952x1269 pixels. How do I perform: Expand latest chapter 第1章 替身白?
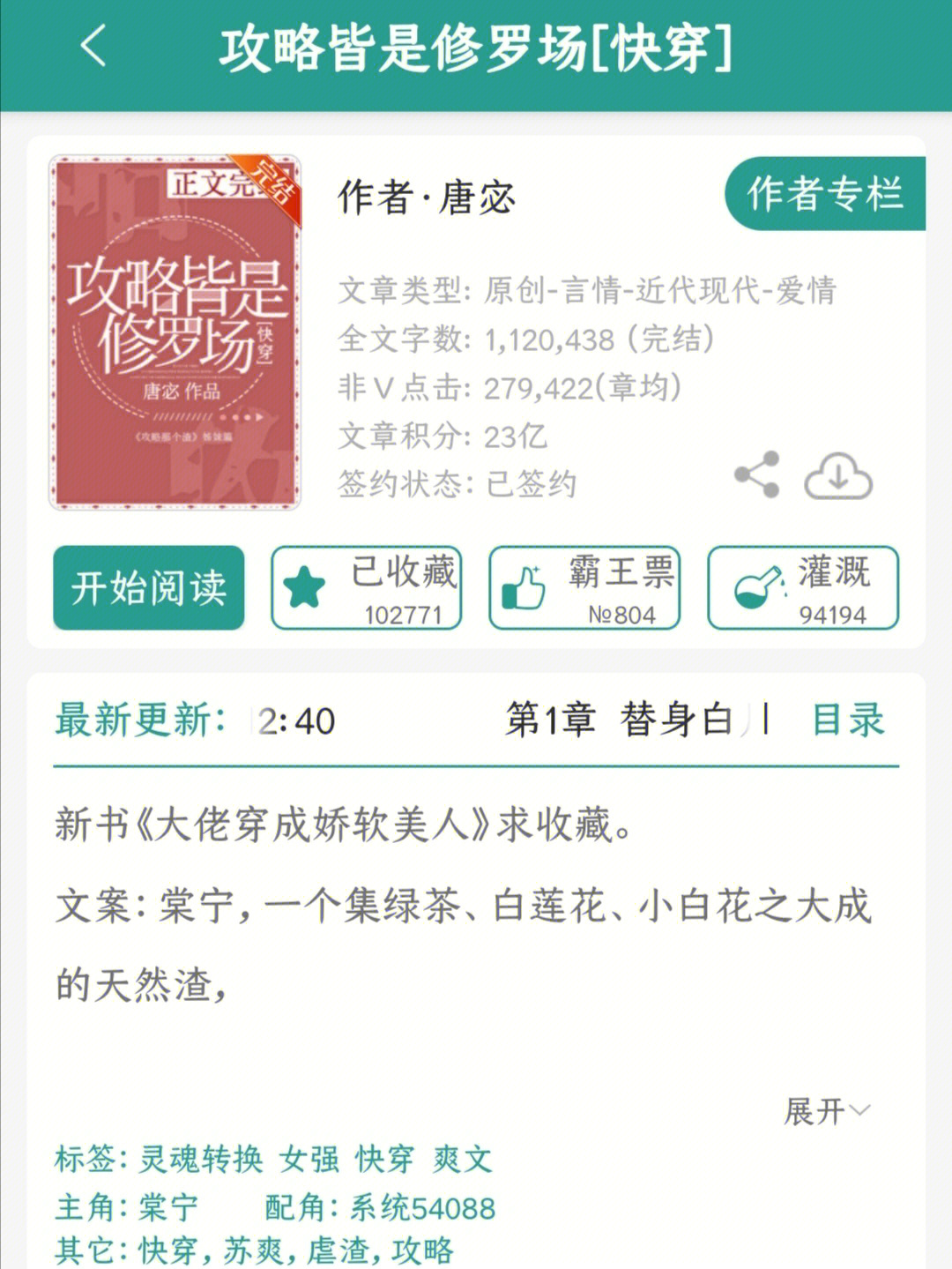(x=633, y=721)
